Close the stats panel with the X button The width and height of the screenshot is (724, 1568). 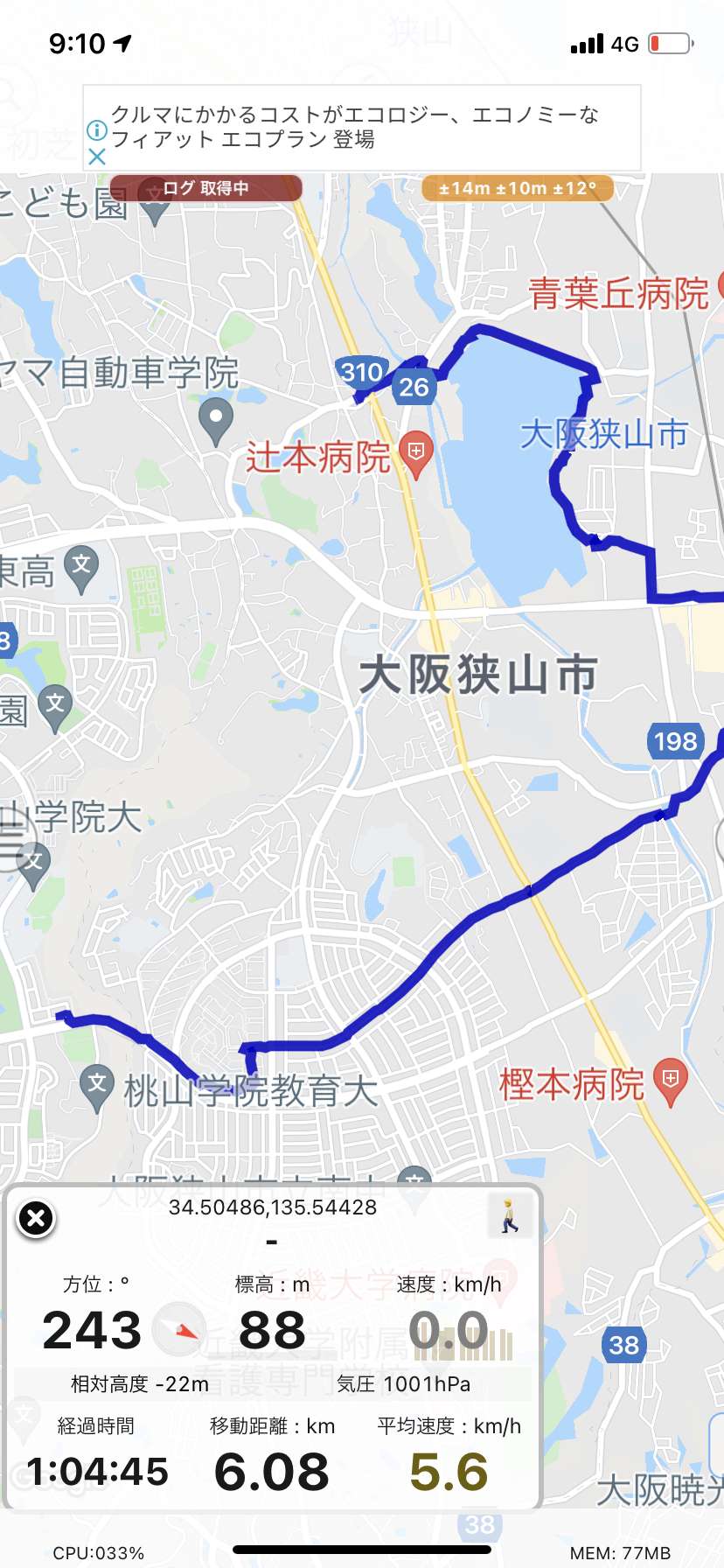tap(36, 1218)
